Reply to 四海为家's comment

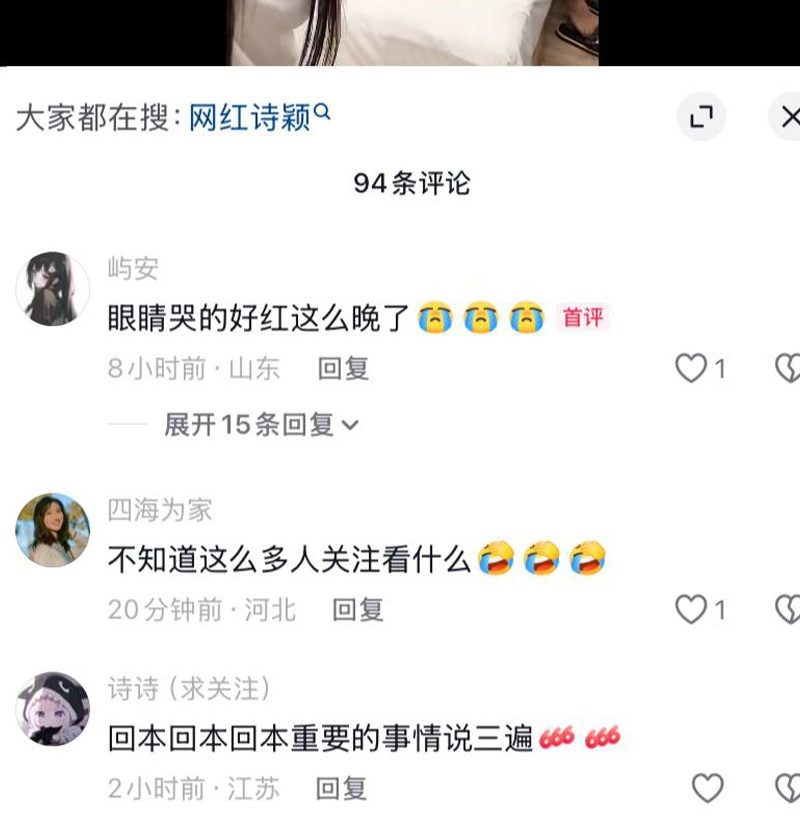tap(358, 610)
